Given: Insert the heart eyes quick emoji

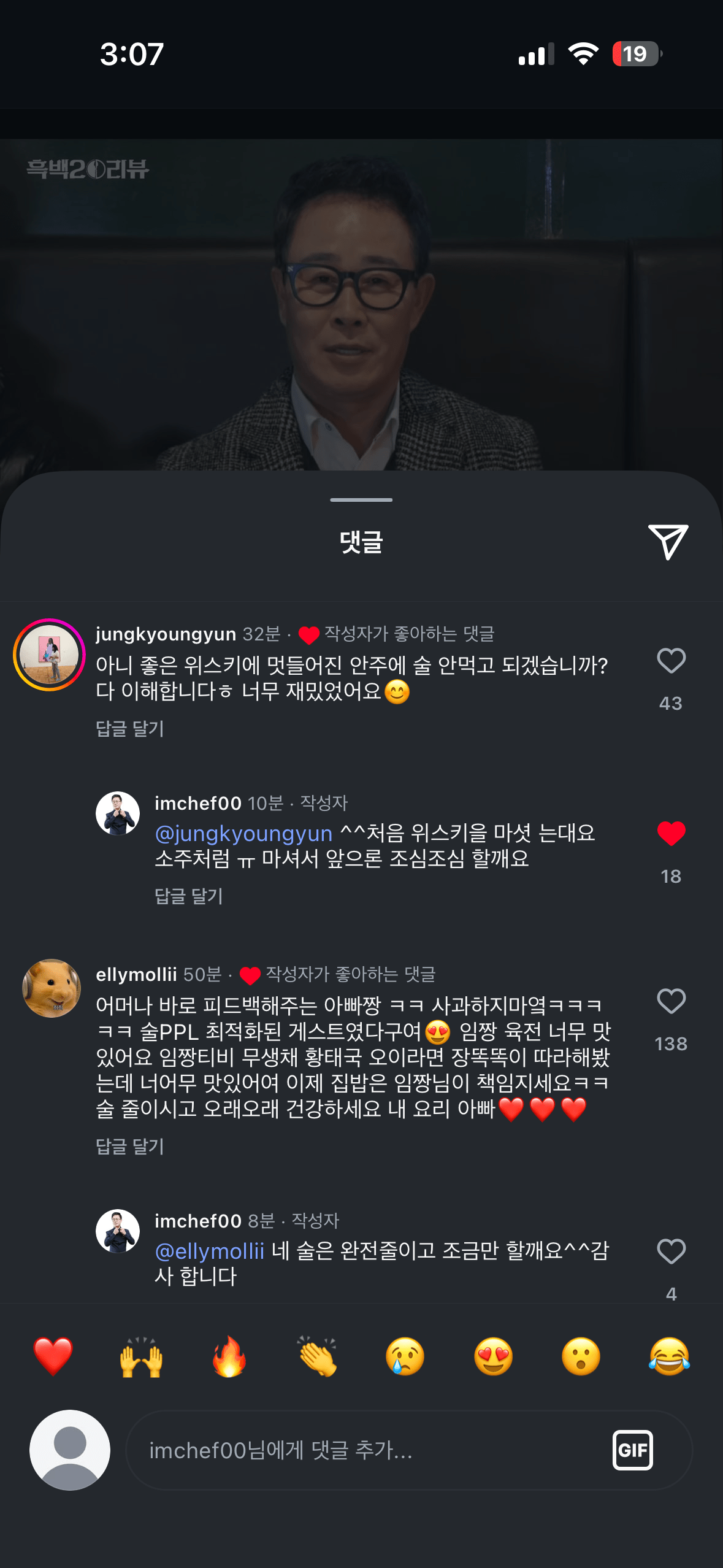Looking at the screenshot, I should pyautogui.click(x=493, y=1356).
